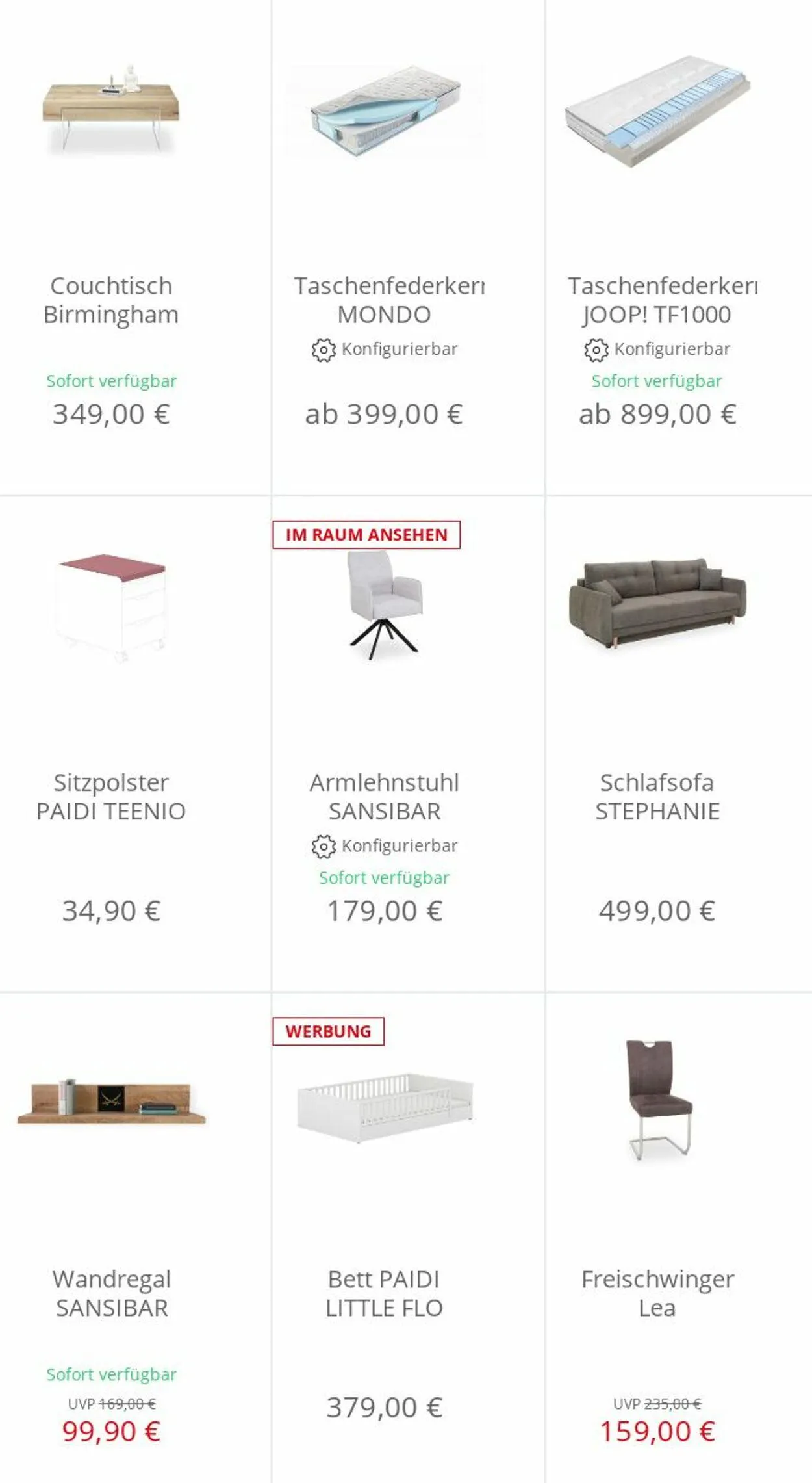Select the Freischwinger Lea chair

[x=657, y=1293]
